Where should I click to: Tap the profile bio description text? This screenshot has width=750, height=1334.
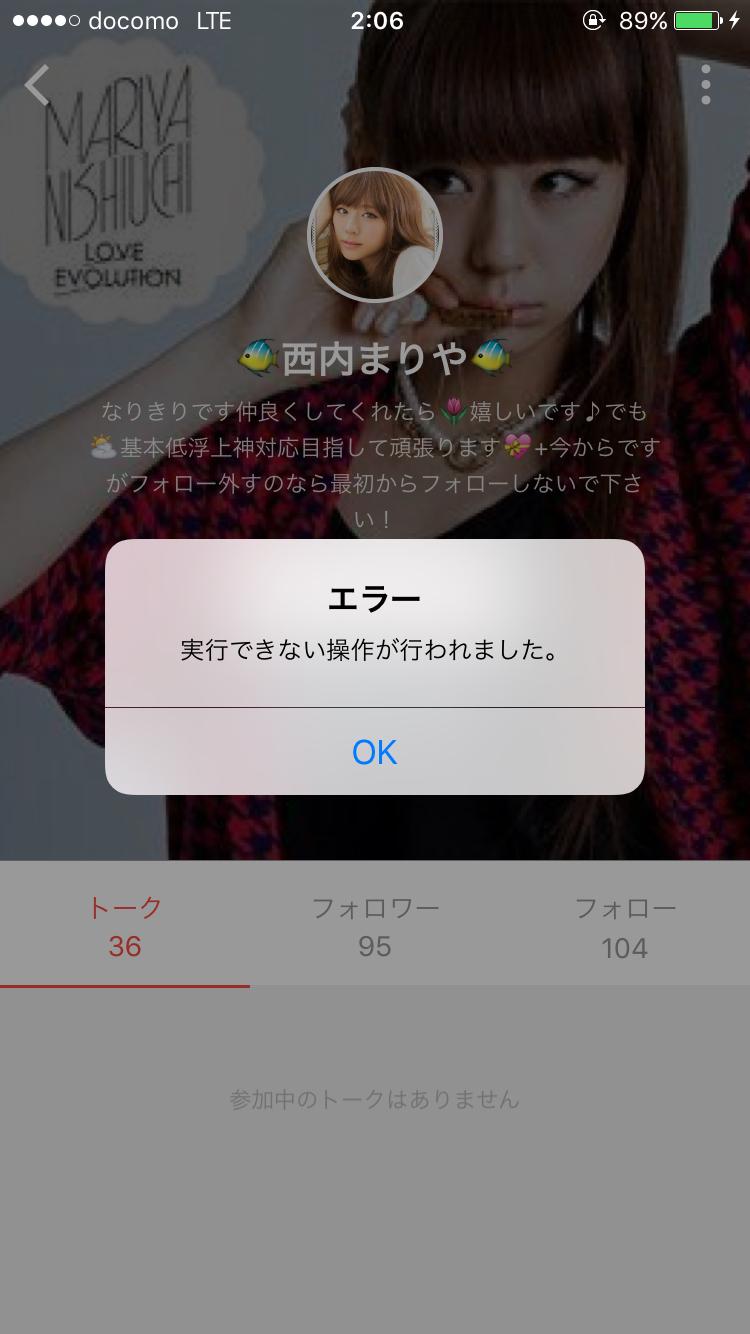374,460
